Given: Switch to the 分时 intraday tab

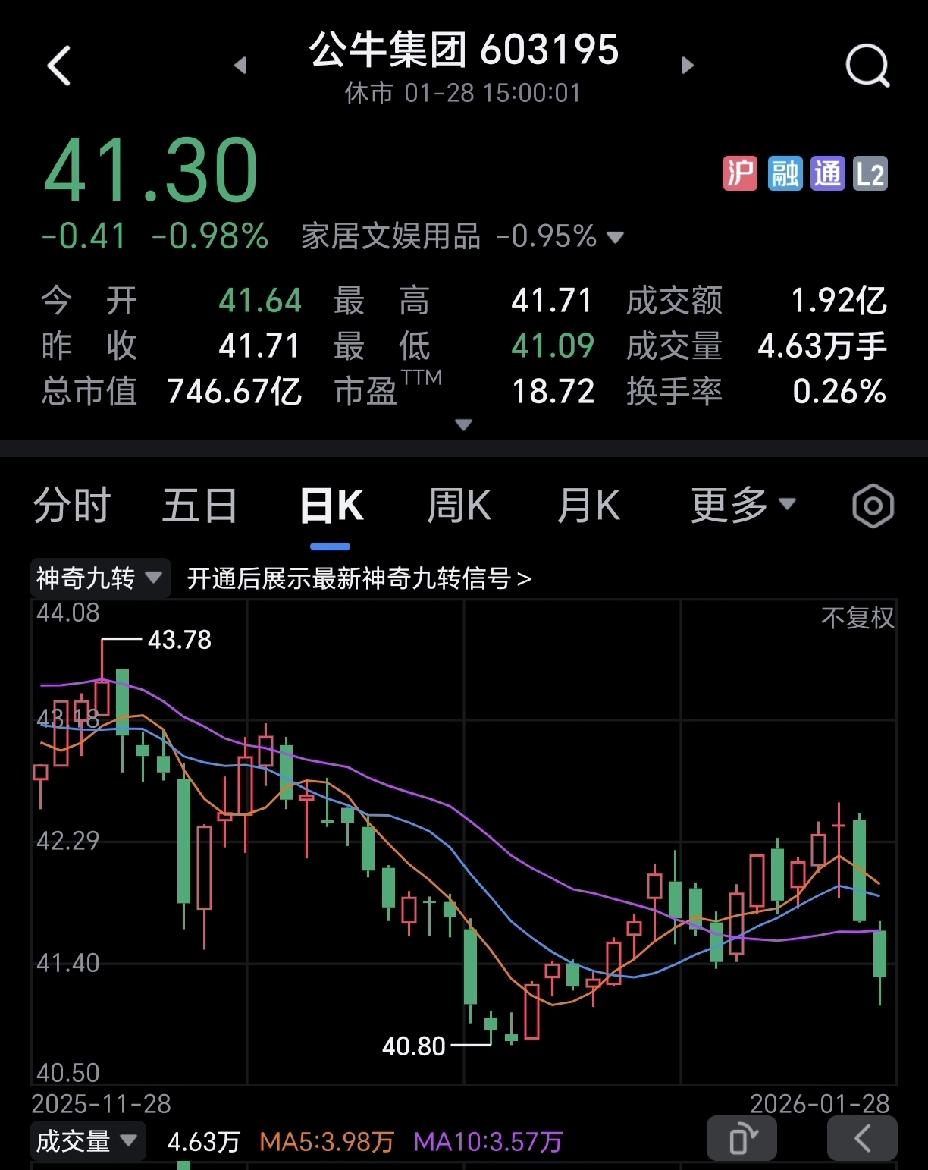Looking at the screenshot, I should [x=71, y=506].
